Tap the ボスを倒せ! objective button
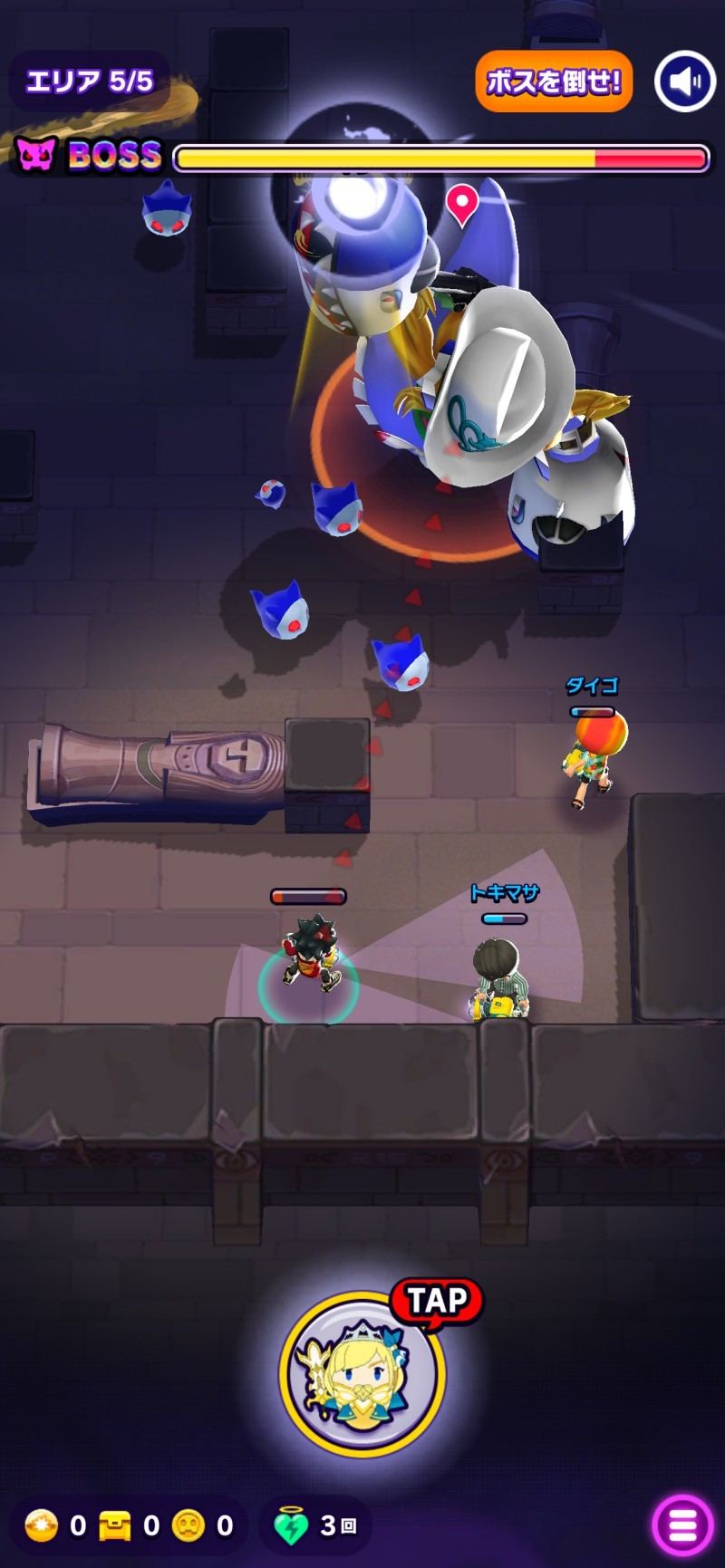The width and height of the screenshot is (725, 1568). point(554,82)
